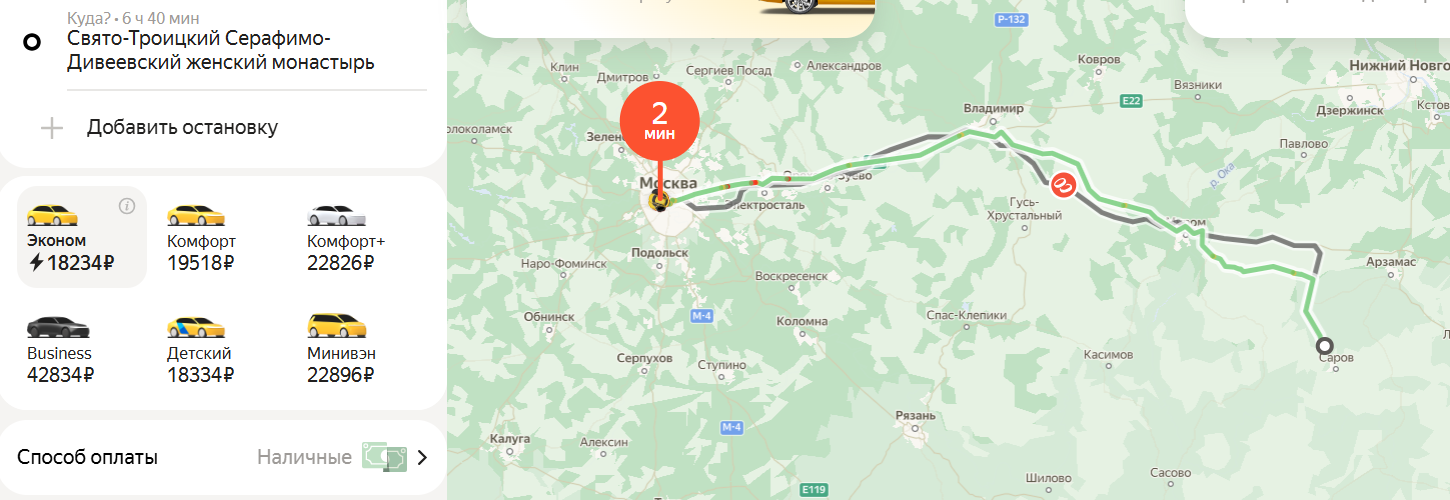The height and width of the screenshot is (500, 1450).
Task: Tap Добавить остановку to add a stop
Action: pyautogui.click(x=182, y=128)
